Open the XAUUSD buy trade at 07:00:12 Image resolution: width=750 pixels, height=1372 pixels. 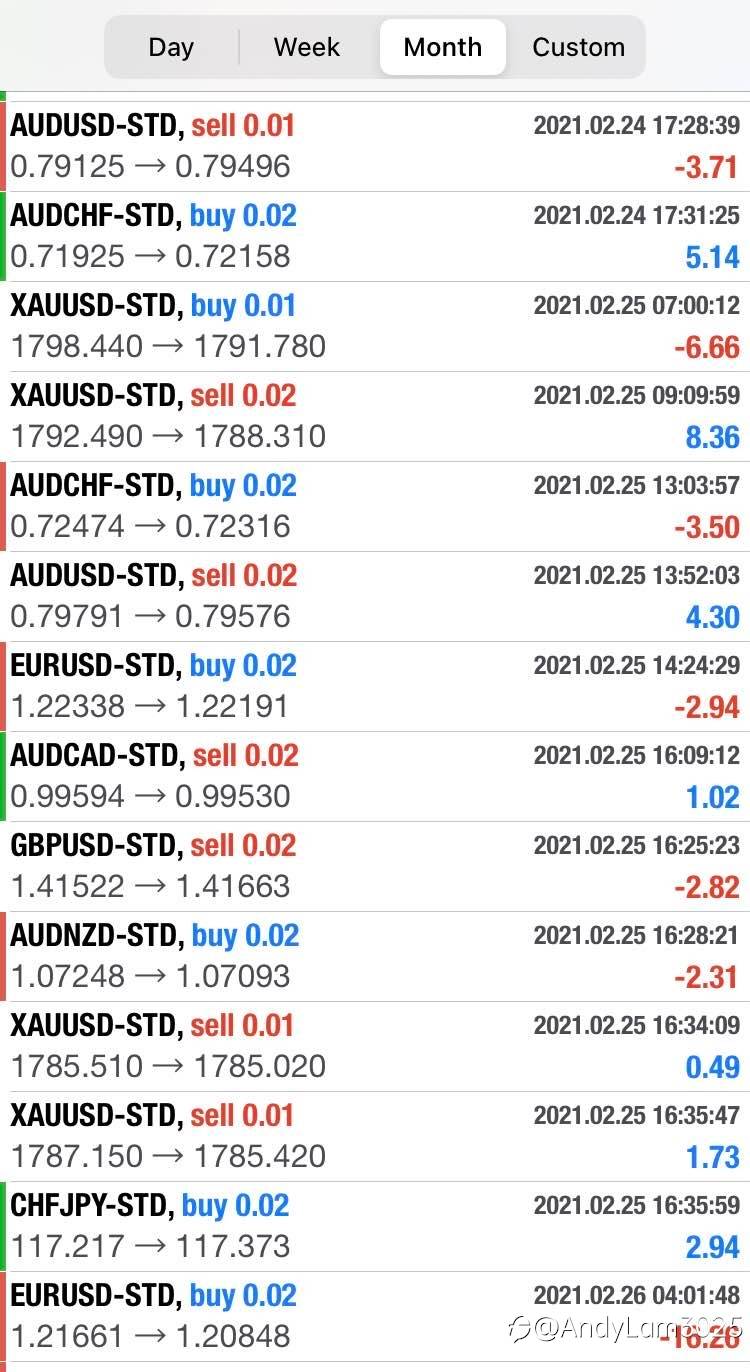[375, 326]
